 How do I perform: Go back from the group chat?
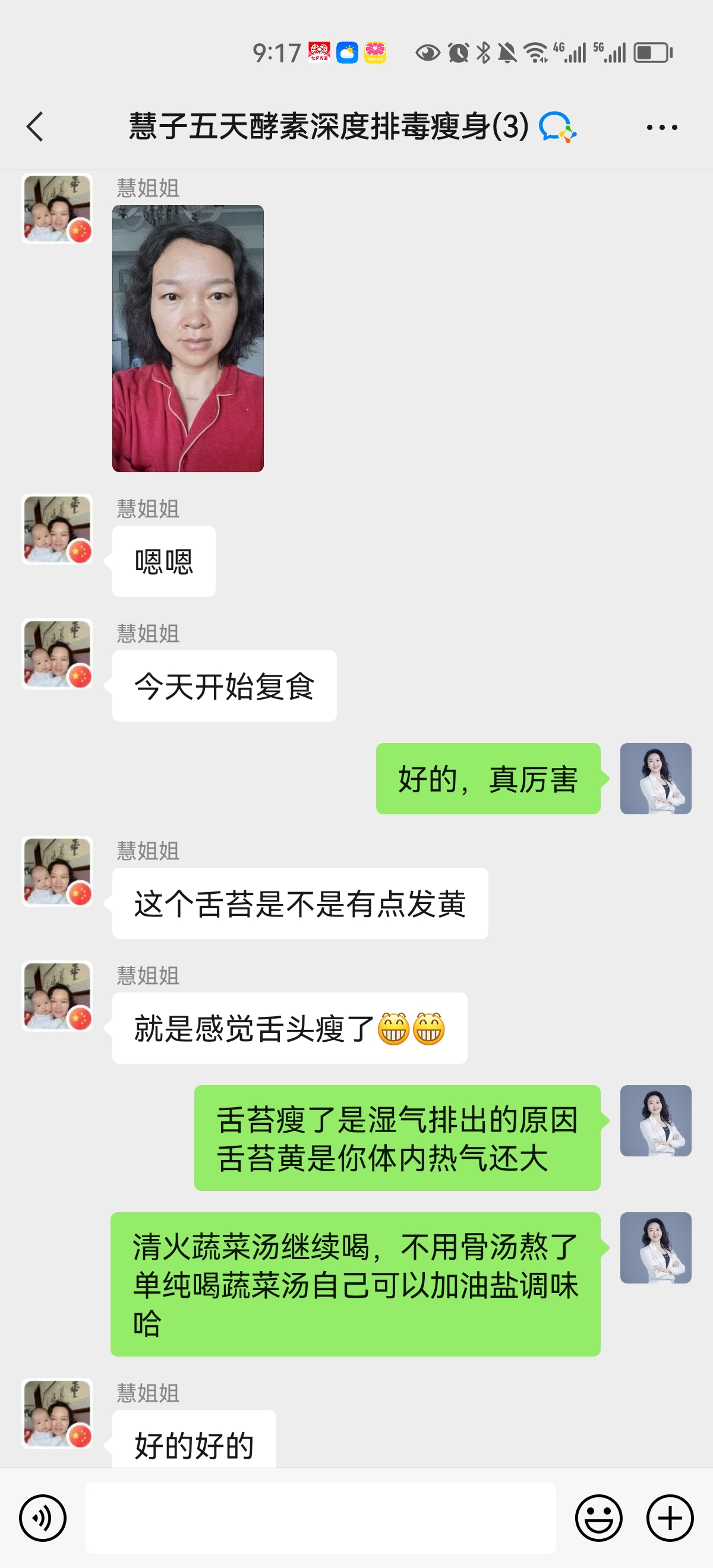35,127
